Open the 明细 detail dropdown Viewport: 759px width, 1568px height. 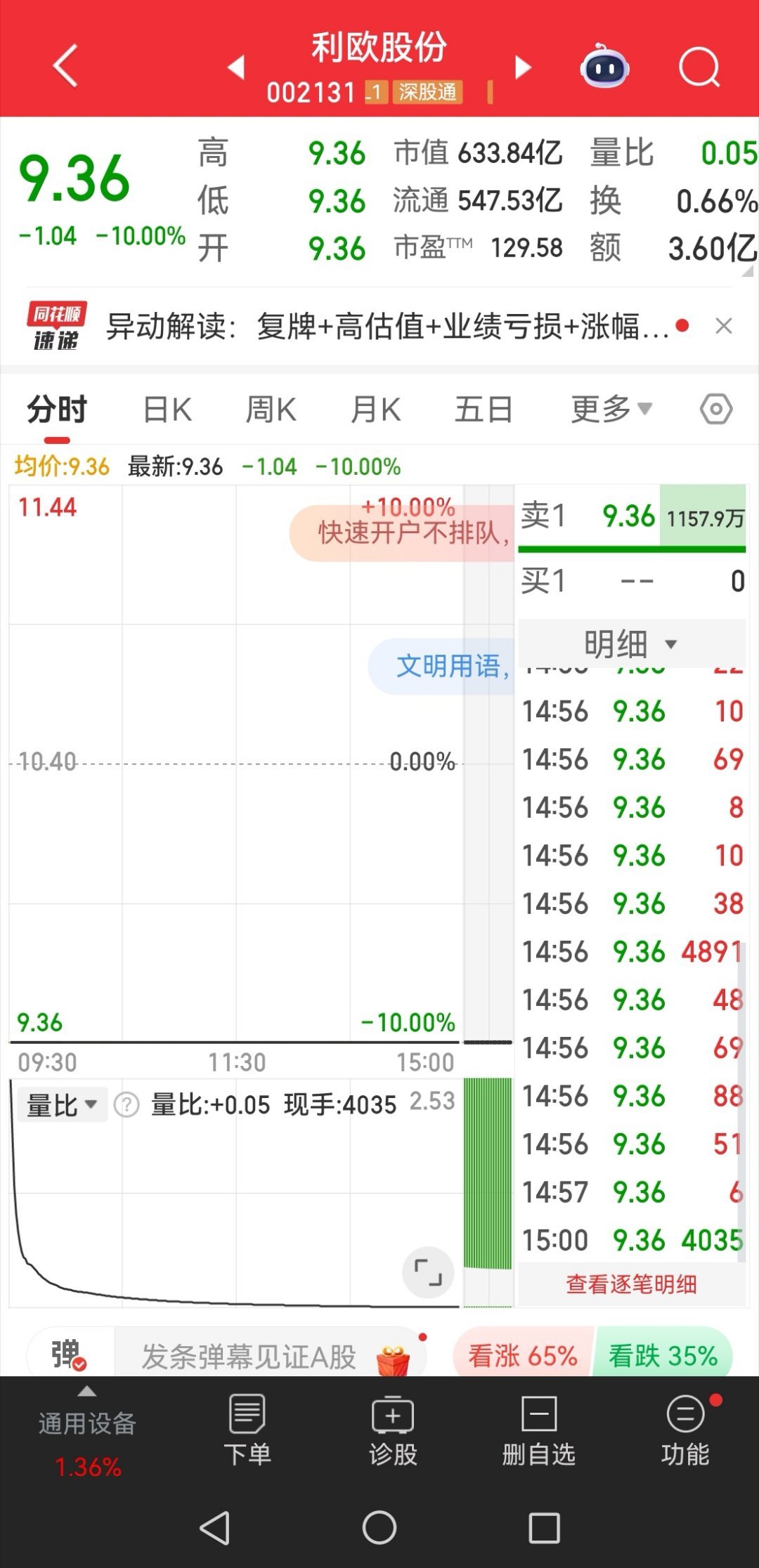pyautogui.click(x=627, y=642)
